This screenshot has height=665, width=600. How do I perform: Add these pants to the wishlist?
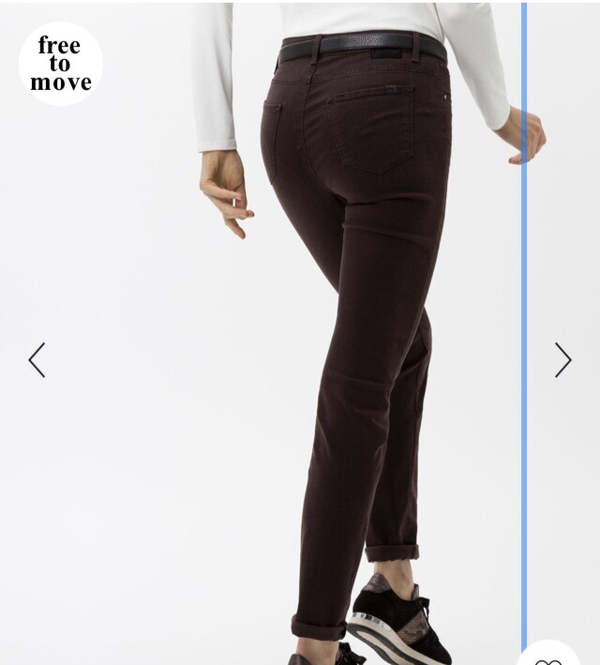coord(549,656)
